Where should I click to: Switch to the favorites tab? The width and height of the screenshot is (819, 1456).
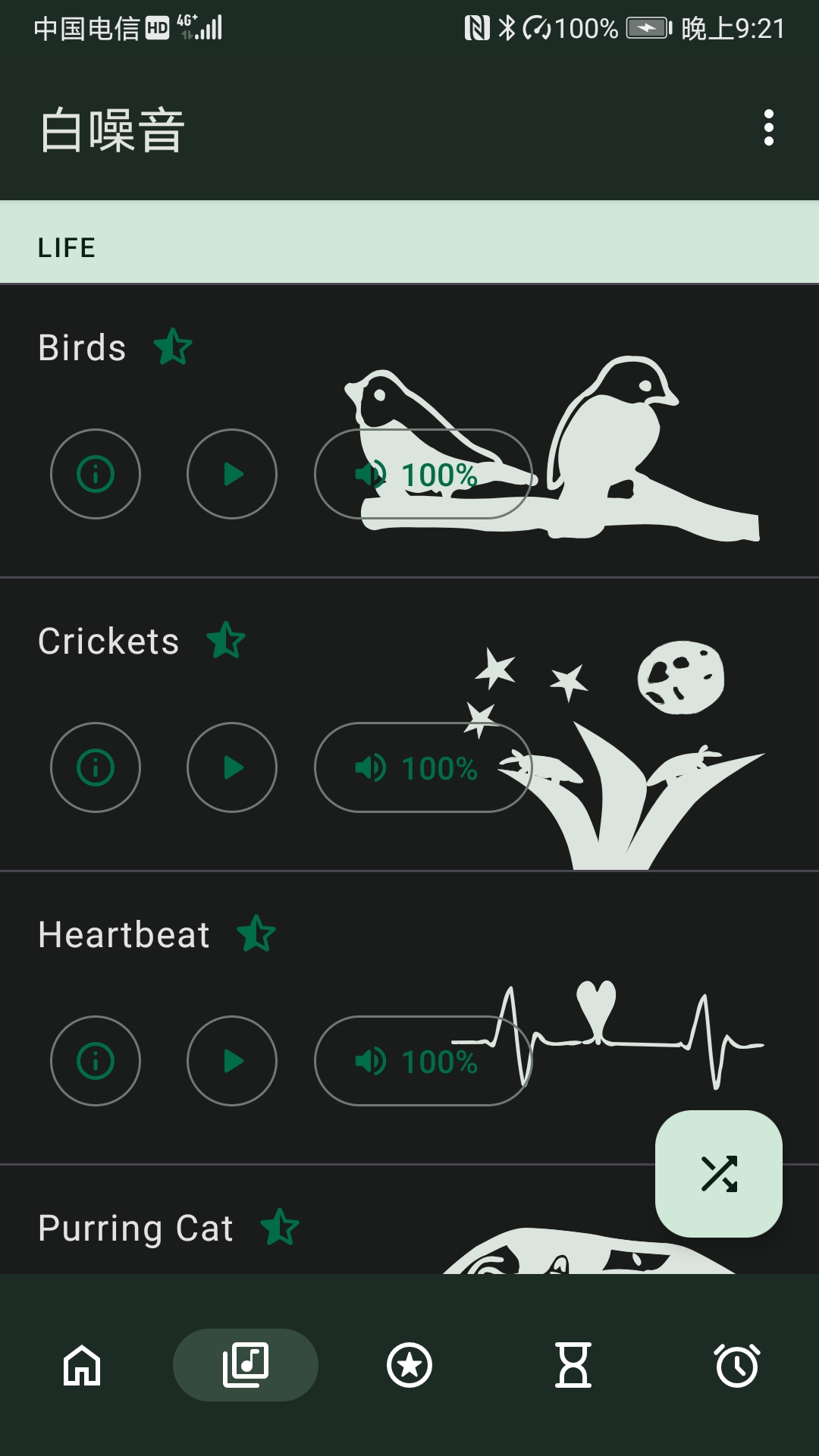[409, 1365]
